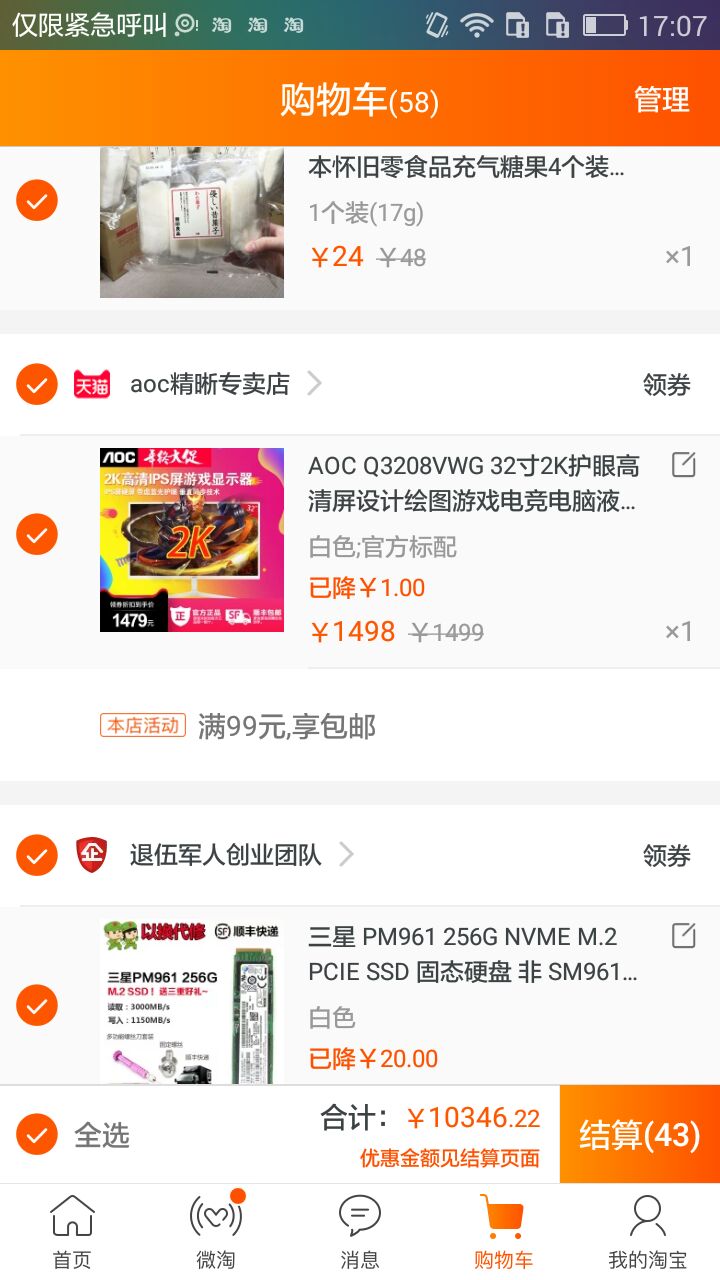Uncheck the Samsung PM961 SSD item
The width and height of the screenshot is (720, 1280).
[37, 1005]
